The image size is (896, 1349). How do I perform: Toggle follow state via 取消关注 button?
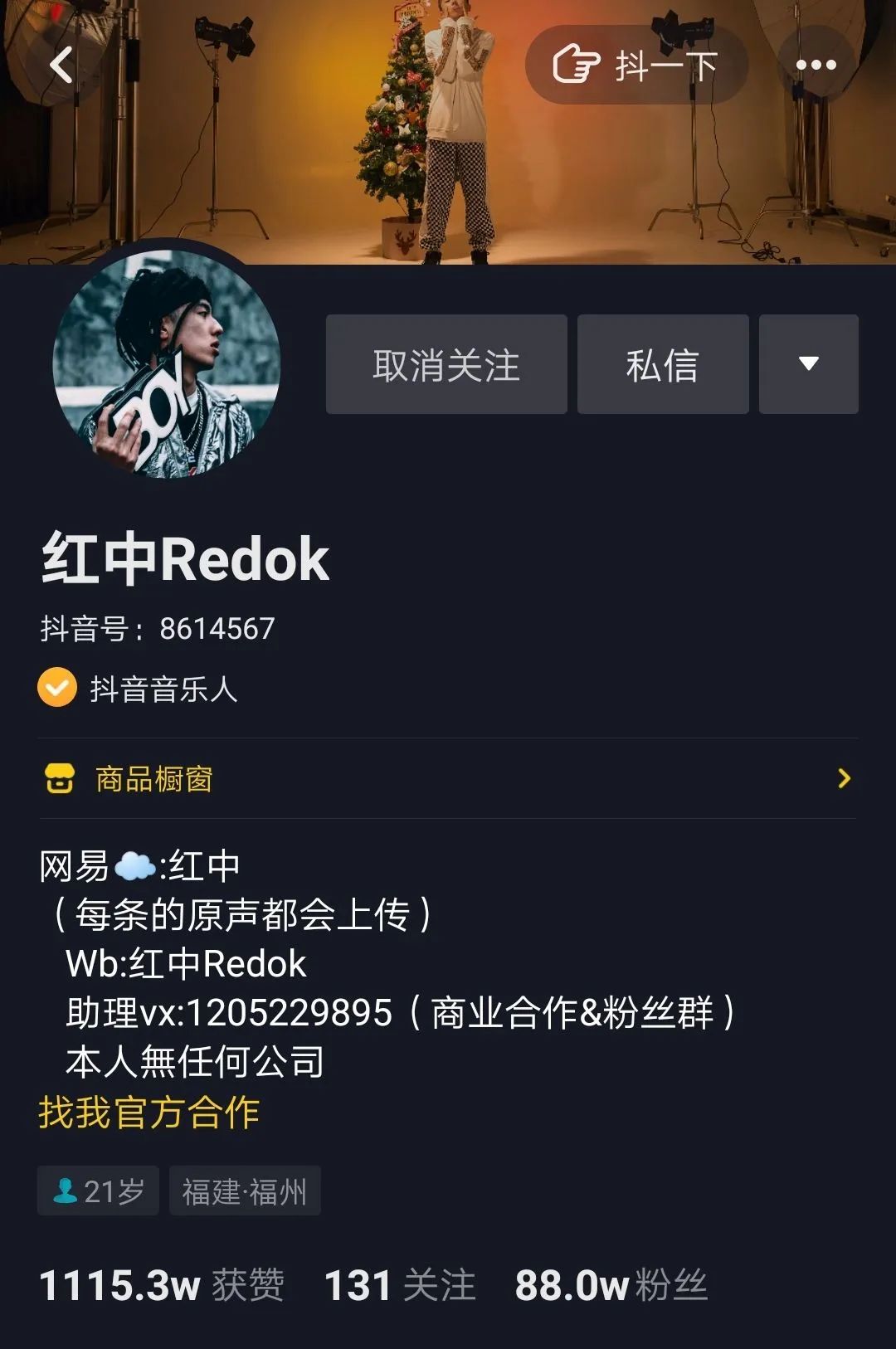coord(446,364)
